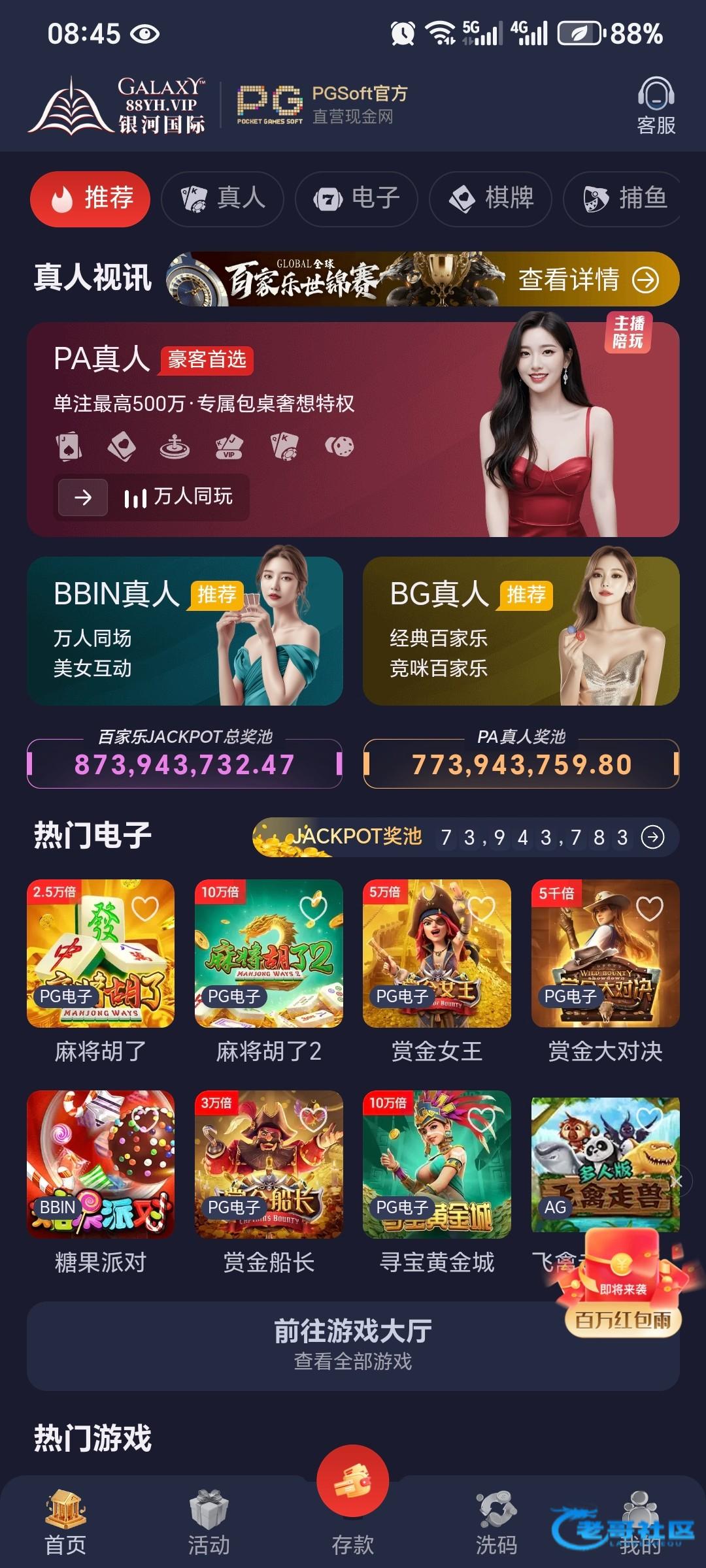Select the 捕鱼 category tab

click(x=624, y=199)
